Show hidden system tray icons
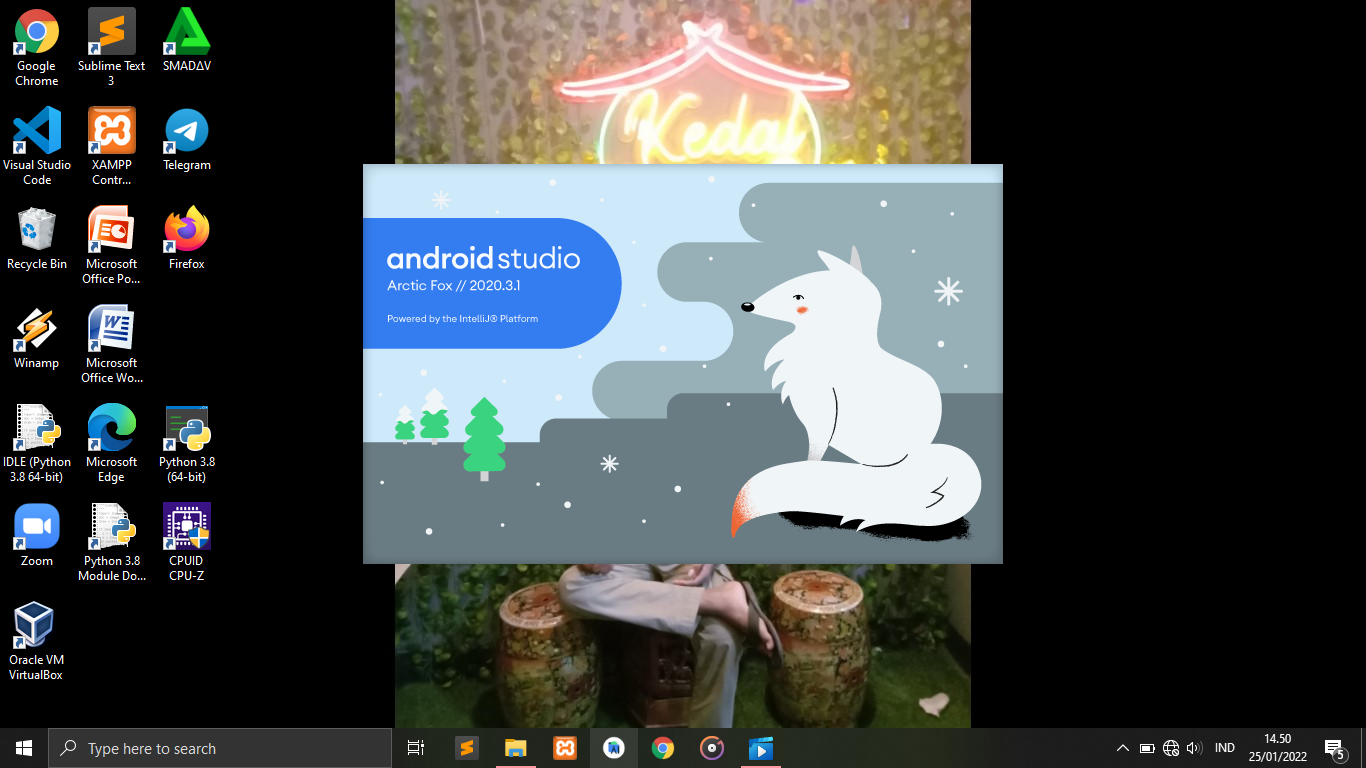This screenshot has width=1366, height=768. 1122,748
